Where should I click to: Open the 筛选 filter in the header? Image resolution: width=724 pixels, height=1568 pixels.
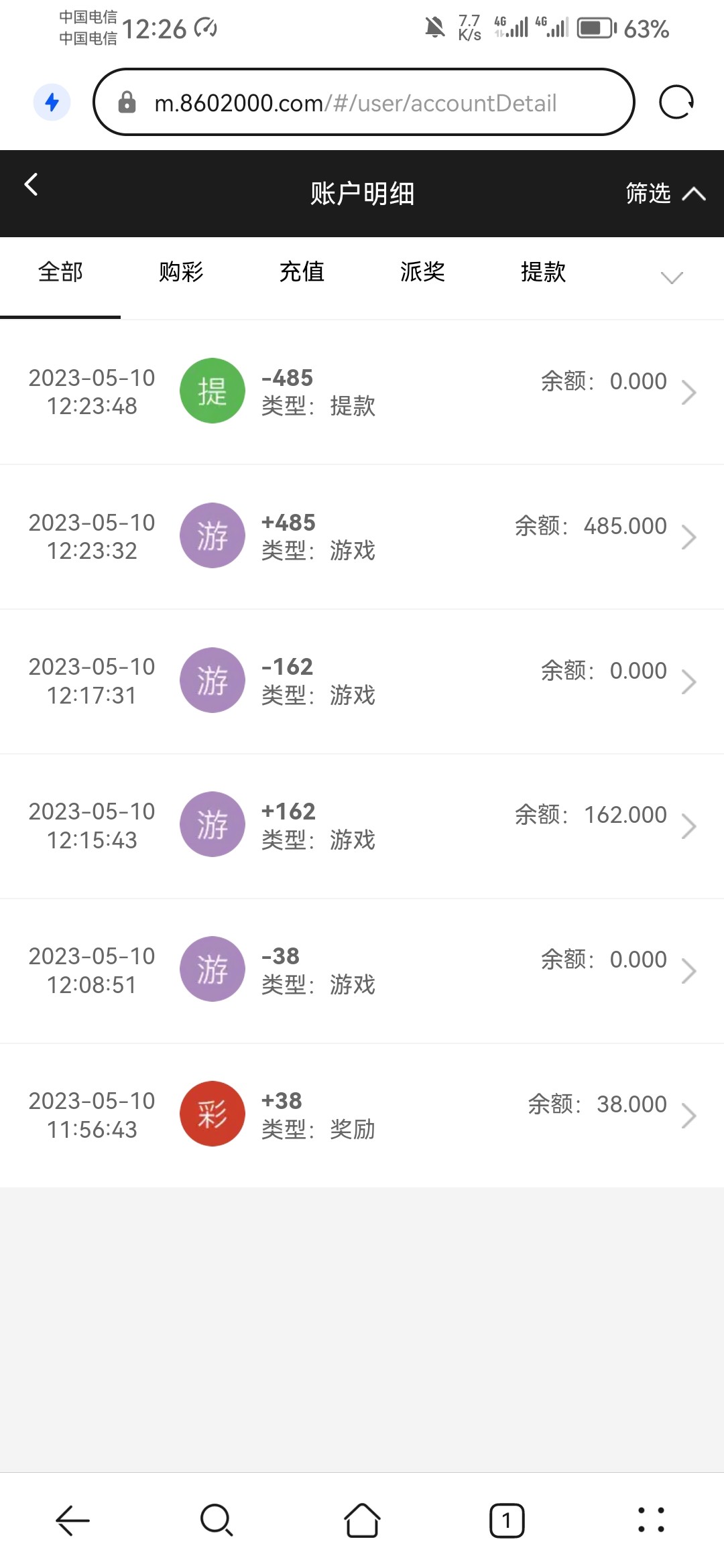(x=664, y=194)
